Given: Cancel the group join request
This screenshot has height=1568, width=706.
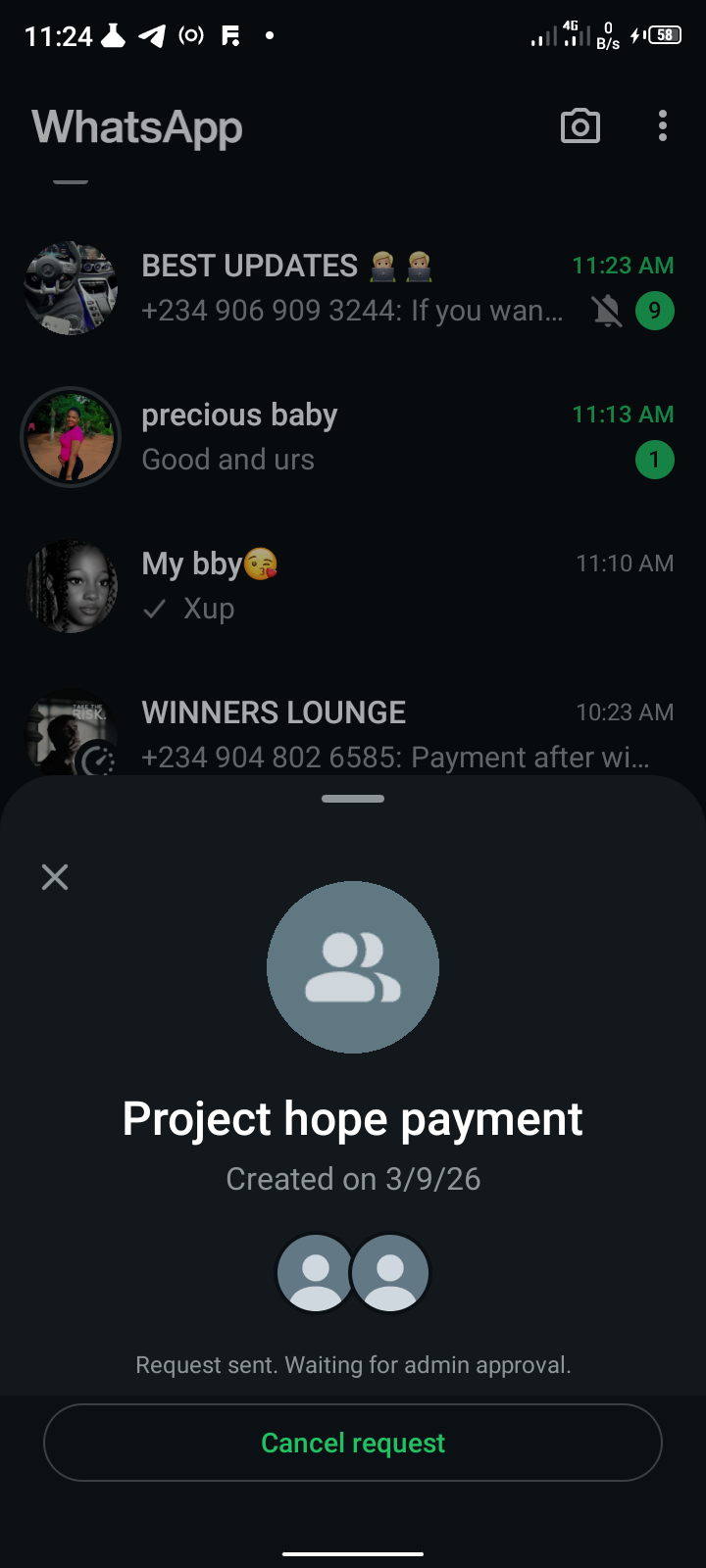Looking at the screenshot, I should (353, 1443).
